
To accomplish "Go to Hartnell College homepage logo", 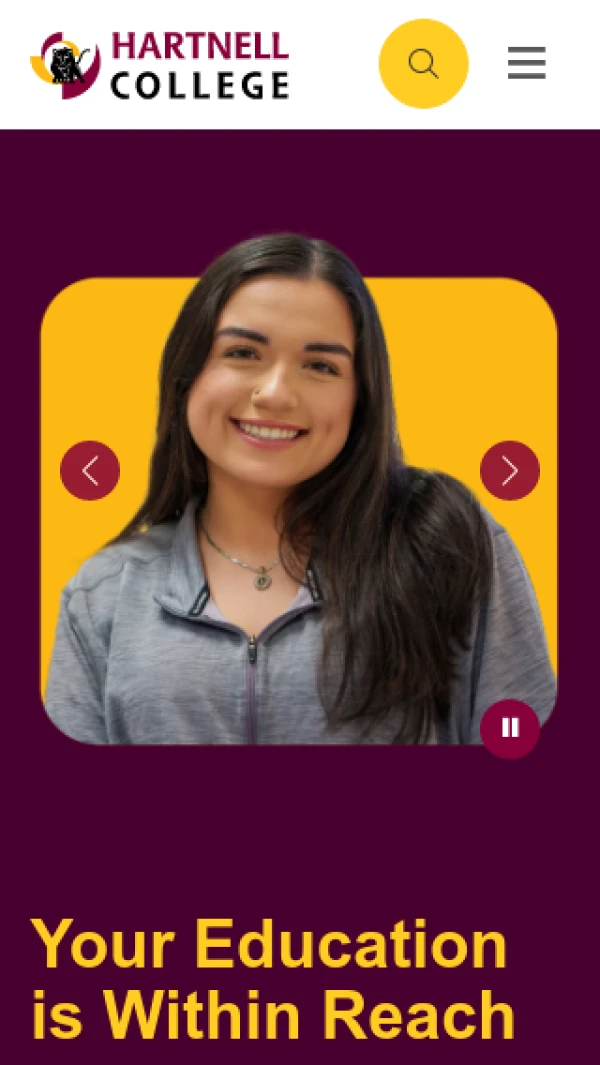I will click(160, 65).
